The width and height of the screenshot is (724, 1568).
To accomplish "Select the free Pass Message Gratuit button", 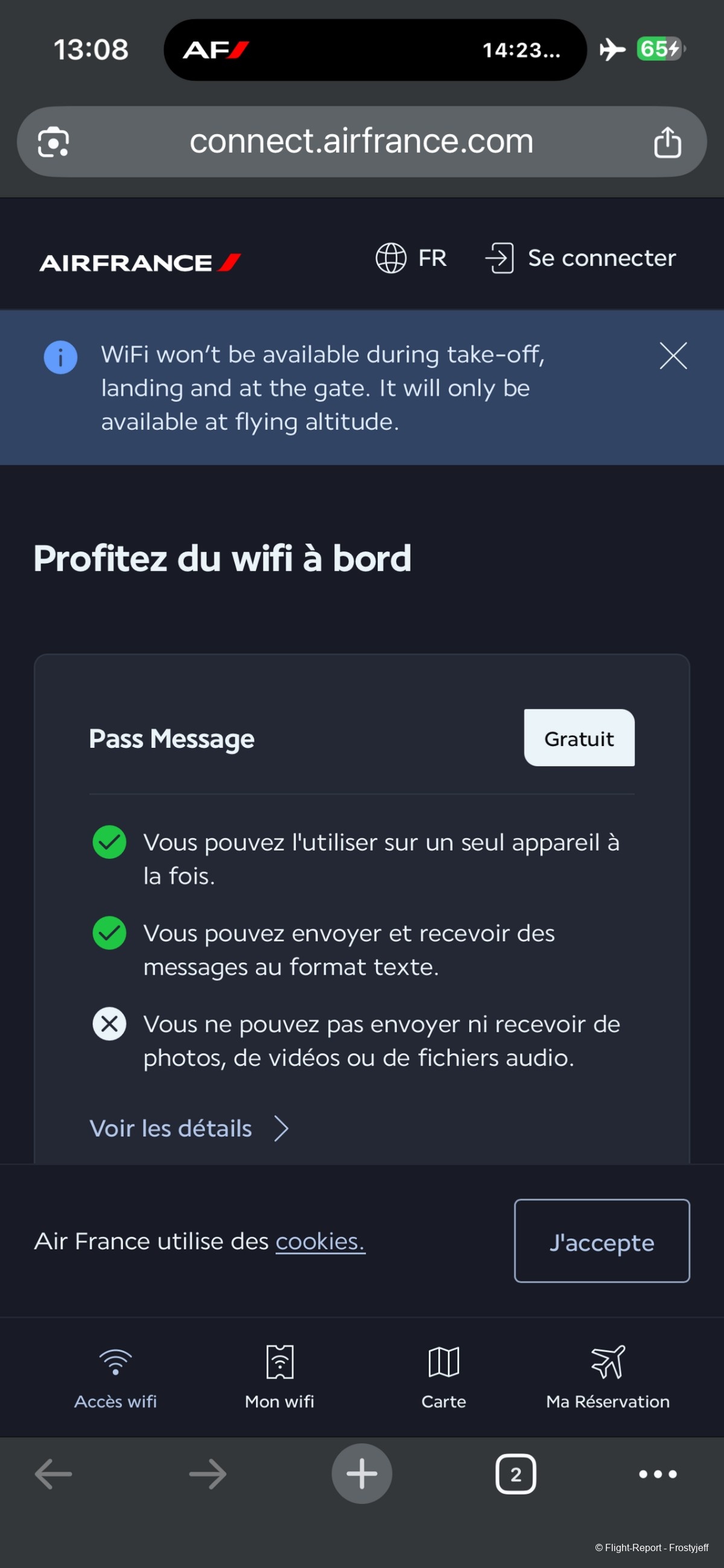I will (x=579, y=738).
